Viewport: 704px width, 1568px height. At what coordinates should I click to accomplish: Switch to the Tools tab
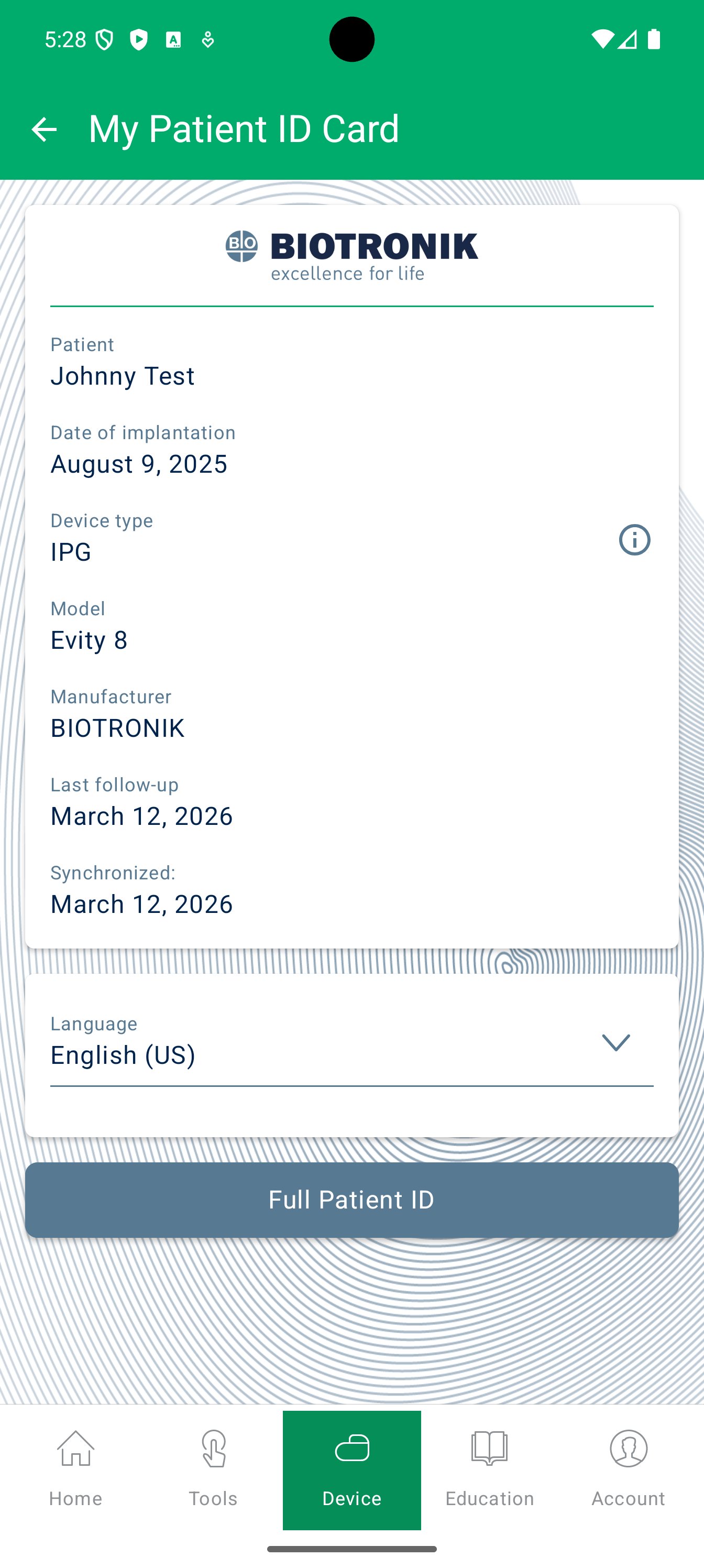(214, 1470)
